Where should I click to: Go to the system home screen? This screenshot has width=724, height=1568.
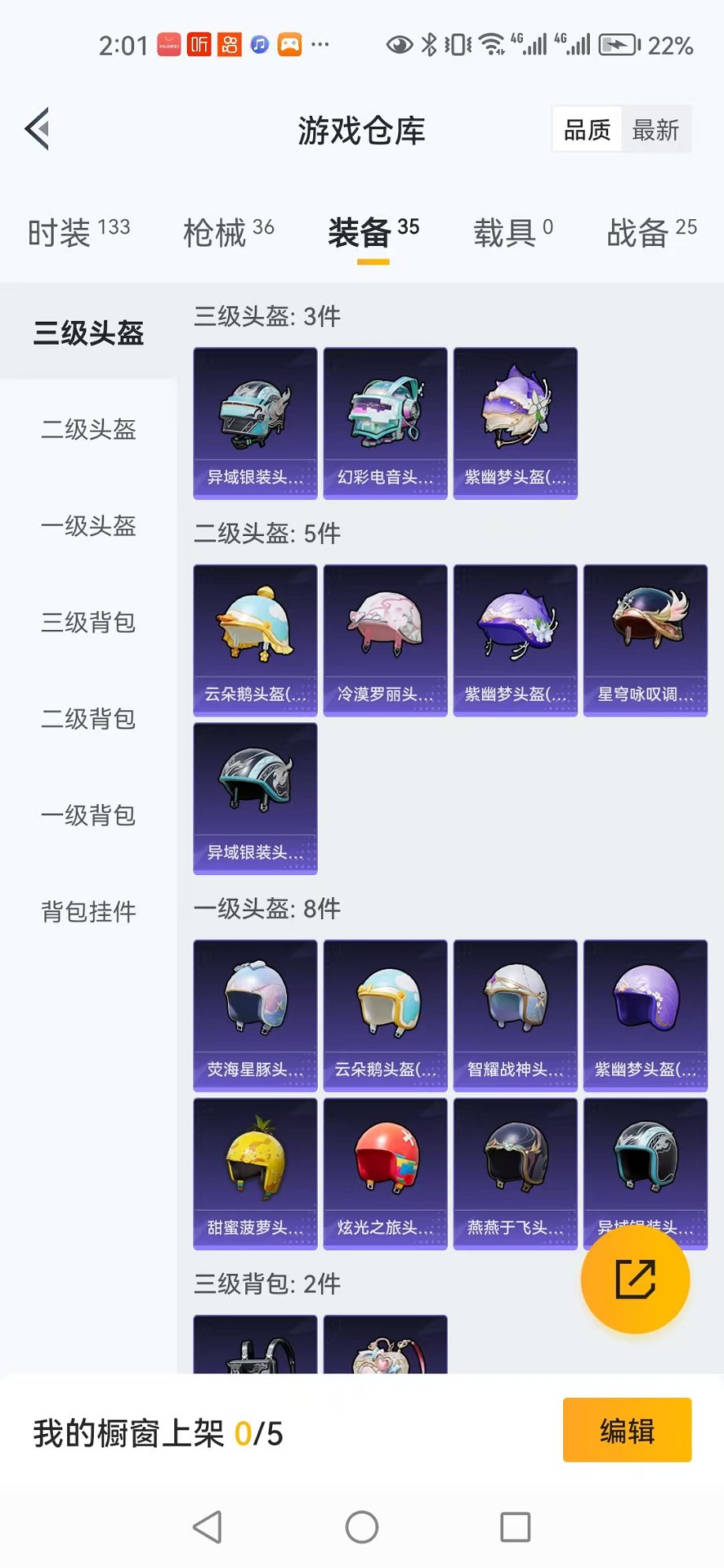(362, 1527)
